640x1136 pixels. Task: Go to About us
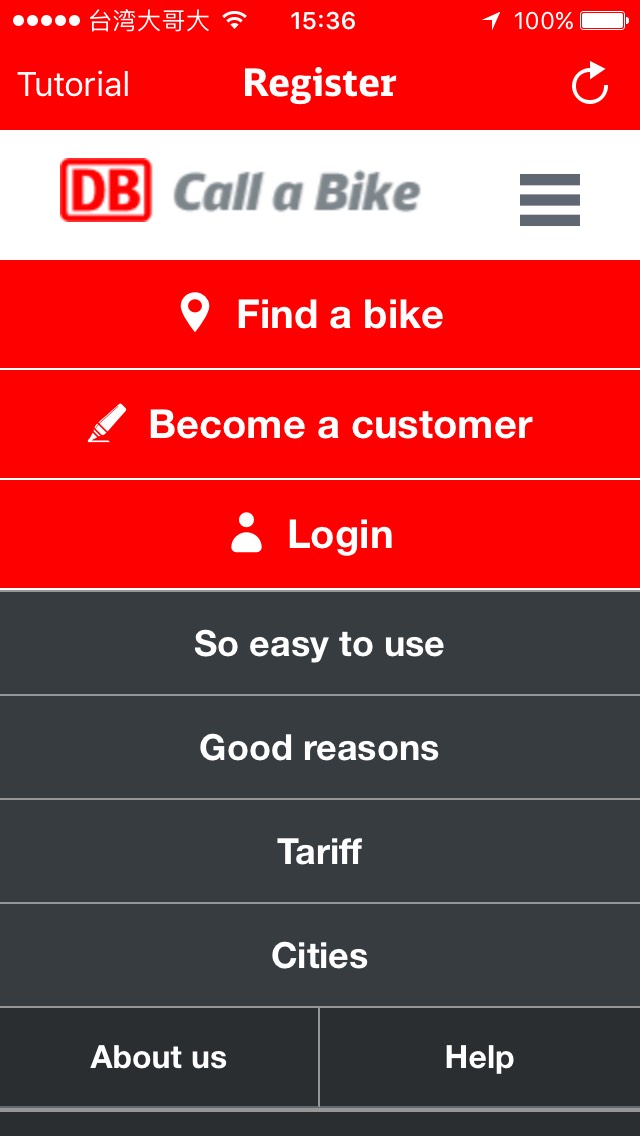[159, 1057]
